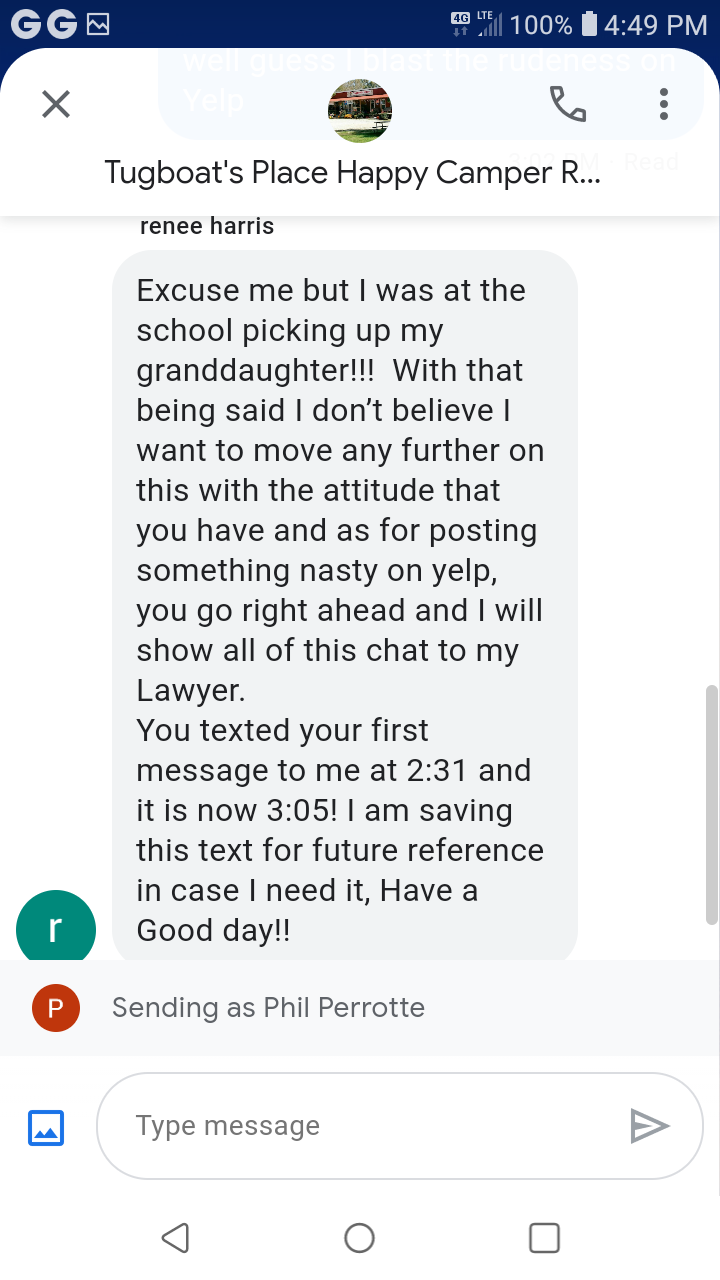Screen dimensions: 720x1280
Task: Go back using system back button
Action: (176, 1238)
